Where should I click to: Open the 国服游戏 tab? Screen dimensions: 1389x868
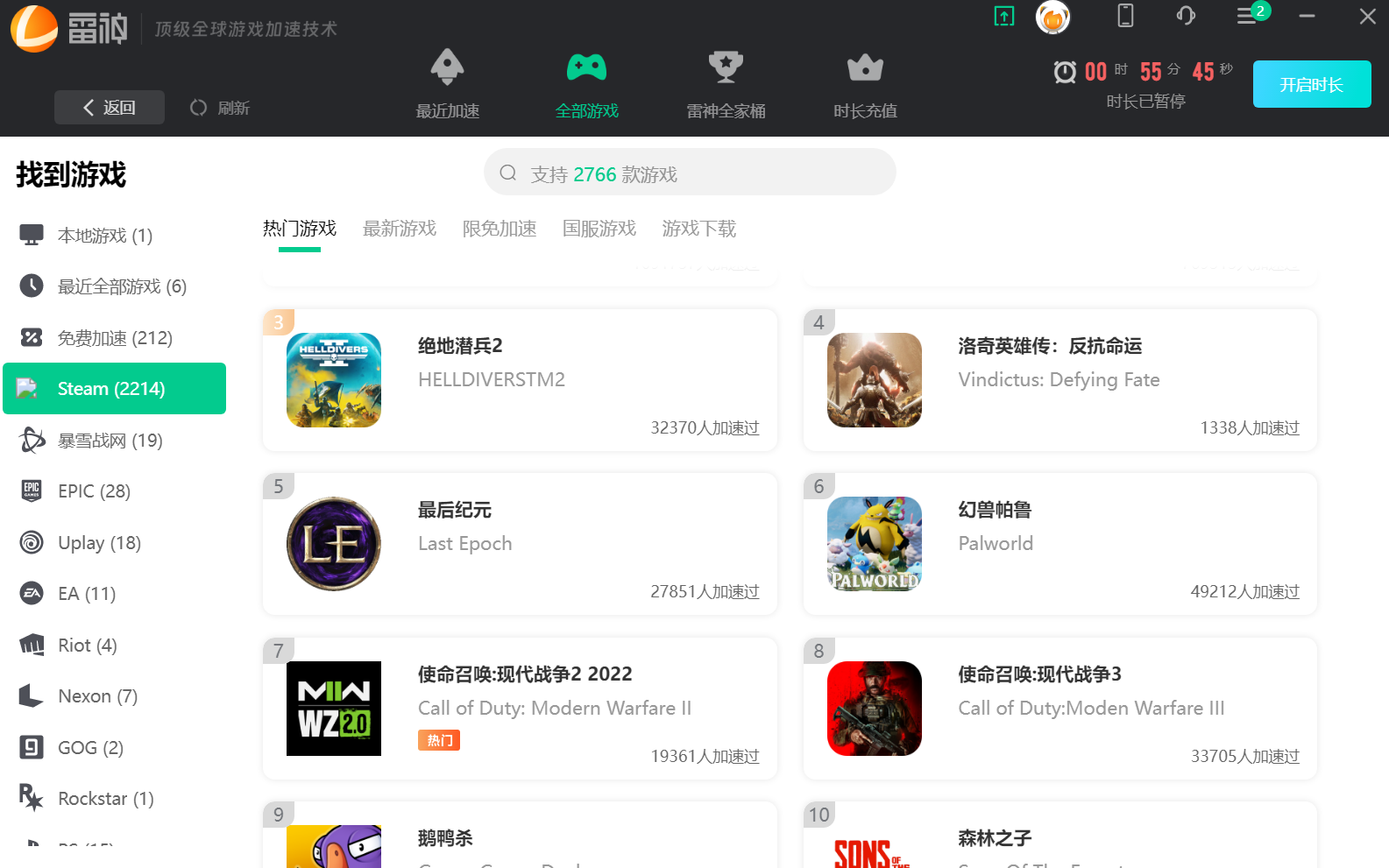coord(599,229)
